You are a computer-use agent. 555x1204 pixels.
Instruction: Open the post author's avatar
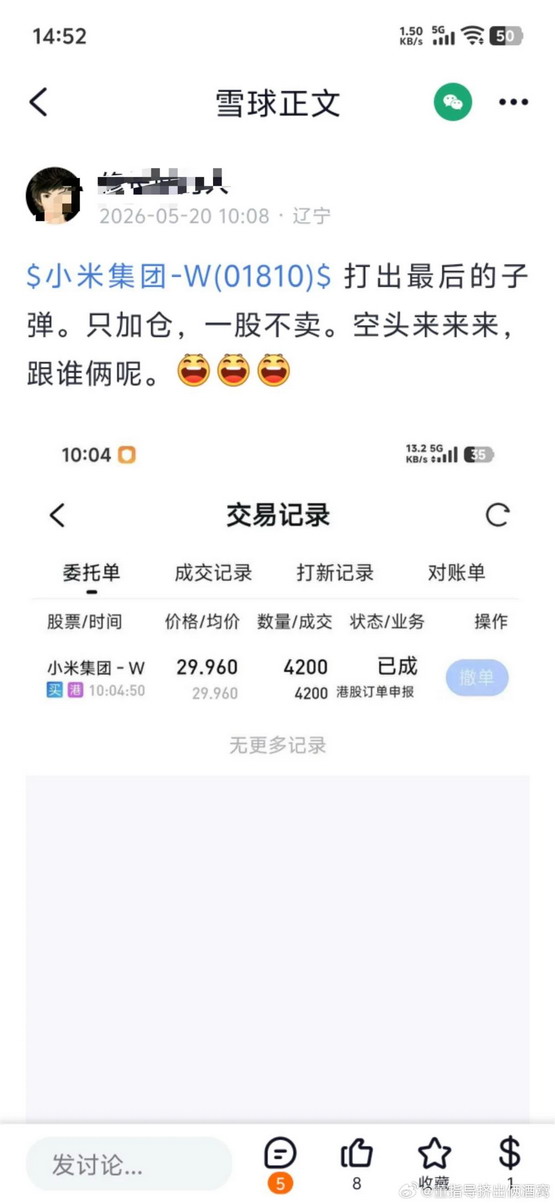tap(53, 196)
